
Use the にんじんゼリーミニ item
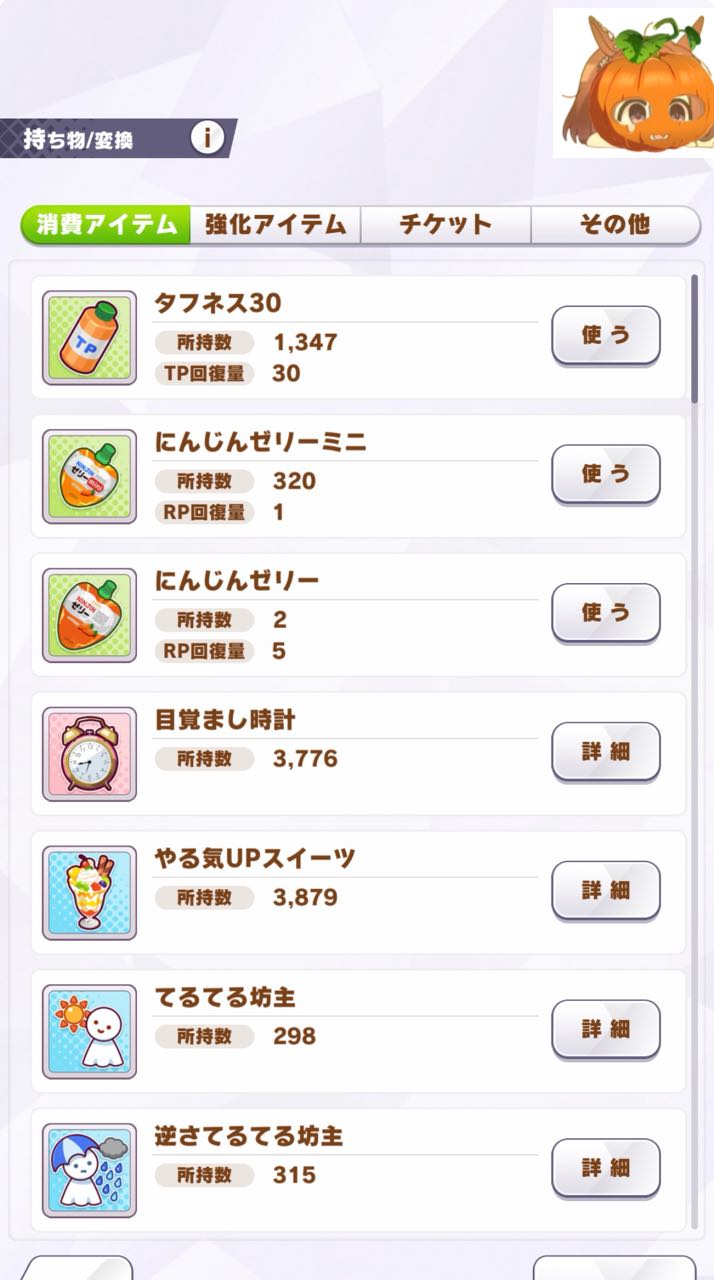click(605, 473)
